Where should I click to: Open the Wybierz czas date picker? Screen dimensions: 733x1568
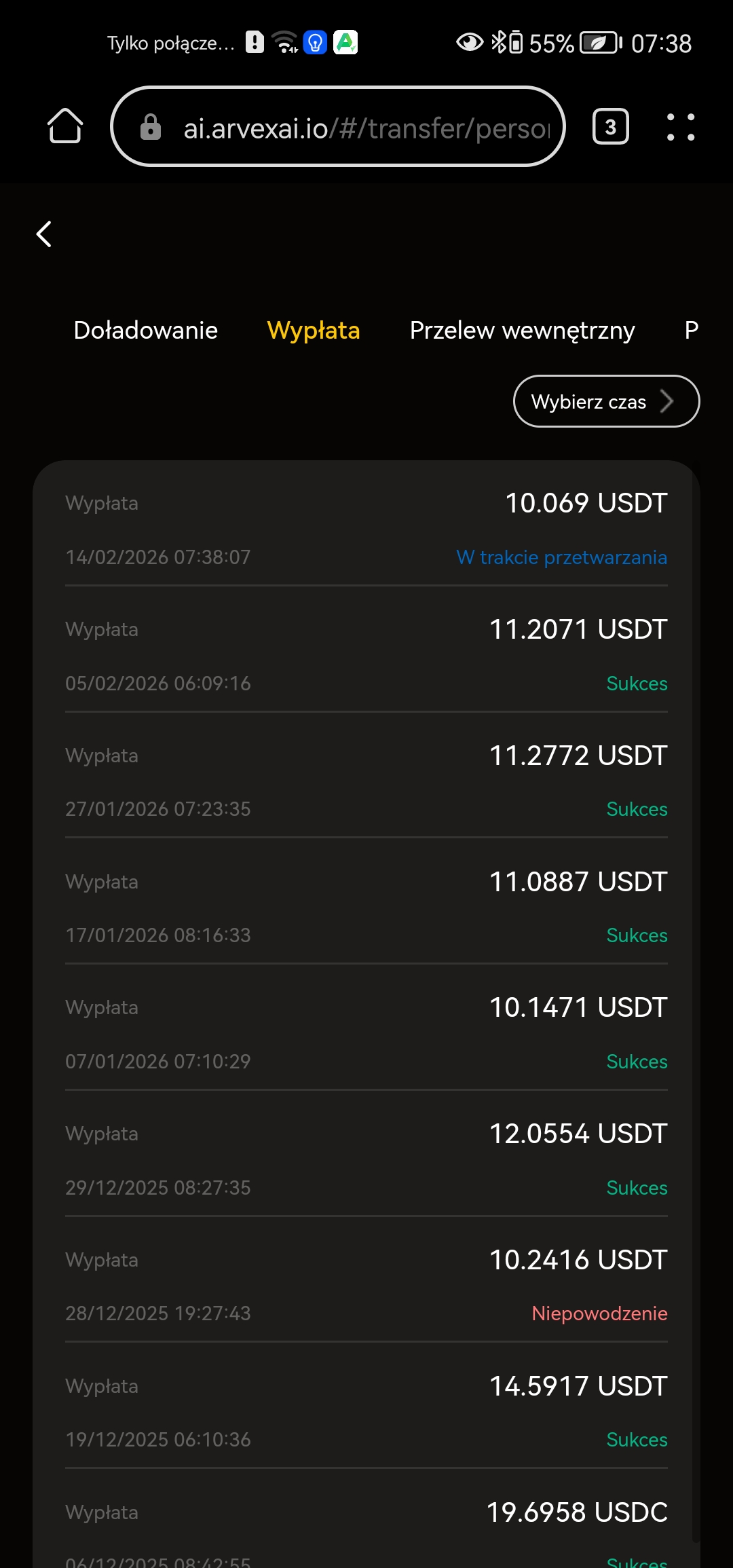pos(605,401)
